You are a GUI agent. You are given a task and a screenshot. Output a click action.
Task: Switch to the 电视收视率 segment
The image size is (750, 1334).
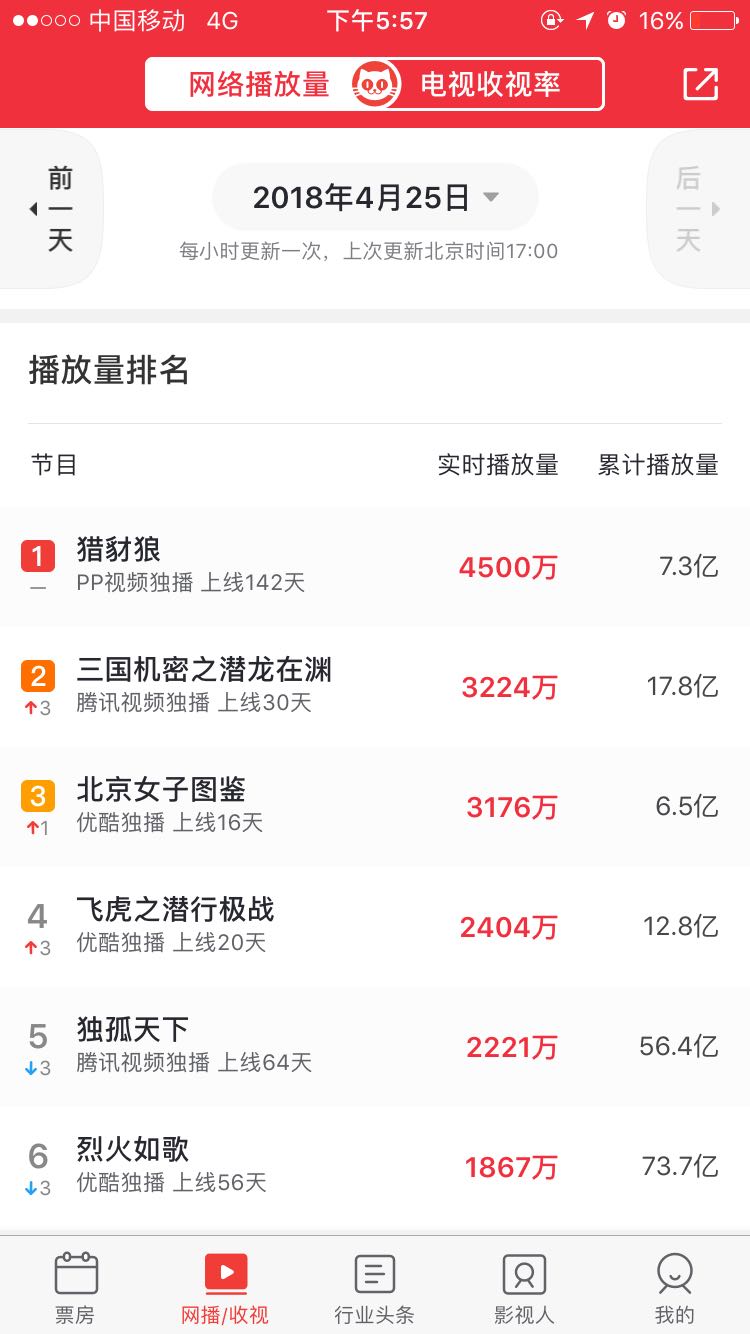coord(490,84)
